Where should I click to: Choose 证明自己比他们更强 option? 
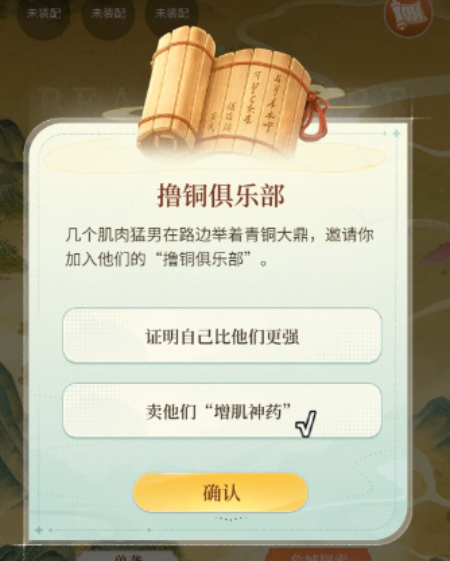coord(222,336)
